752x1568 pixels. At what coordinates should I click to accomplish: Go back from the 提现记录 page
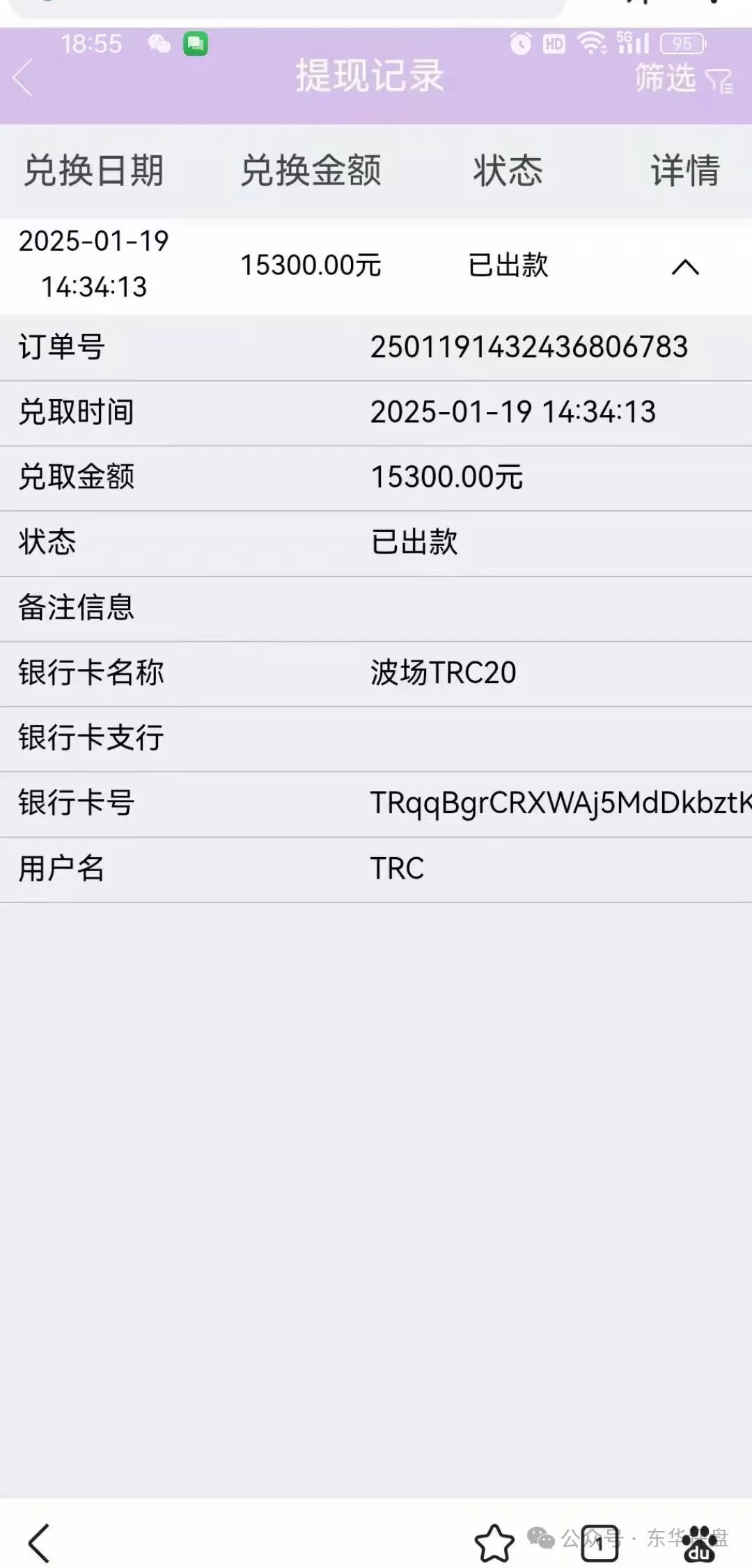(23, 77)
